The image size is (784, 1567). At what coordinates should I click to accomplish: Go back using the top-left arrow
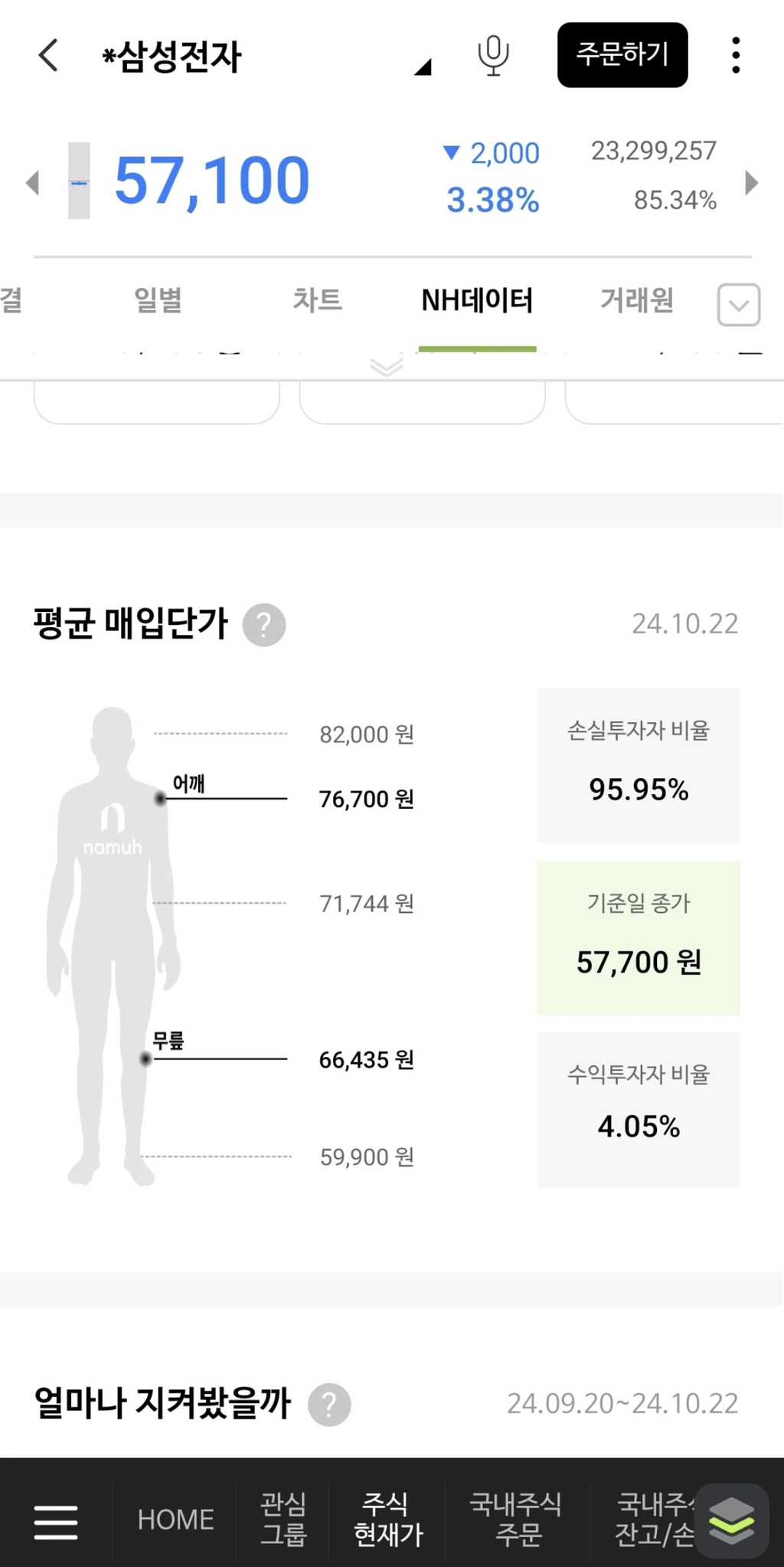coord(48,55)
